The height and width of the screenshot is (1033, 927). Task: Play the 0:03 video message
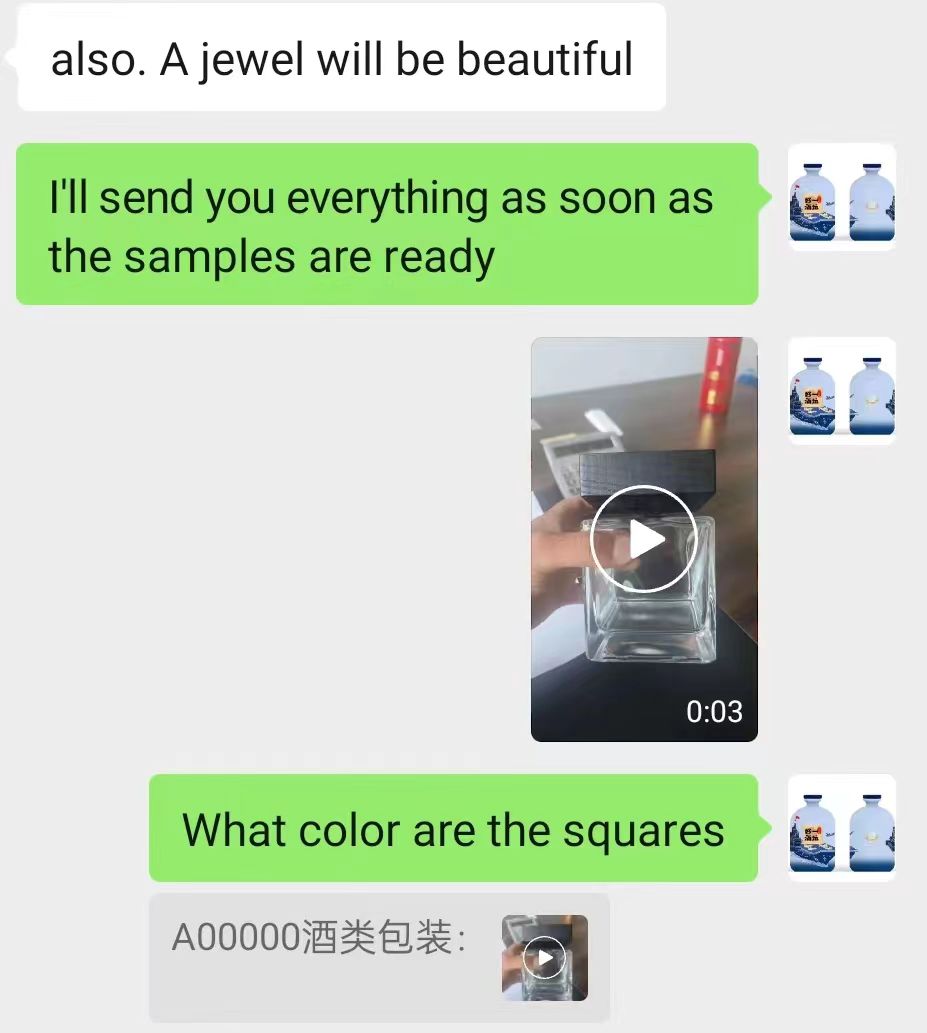643,540
